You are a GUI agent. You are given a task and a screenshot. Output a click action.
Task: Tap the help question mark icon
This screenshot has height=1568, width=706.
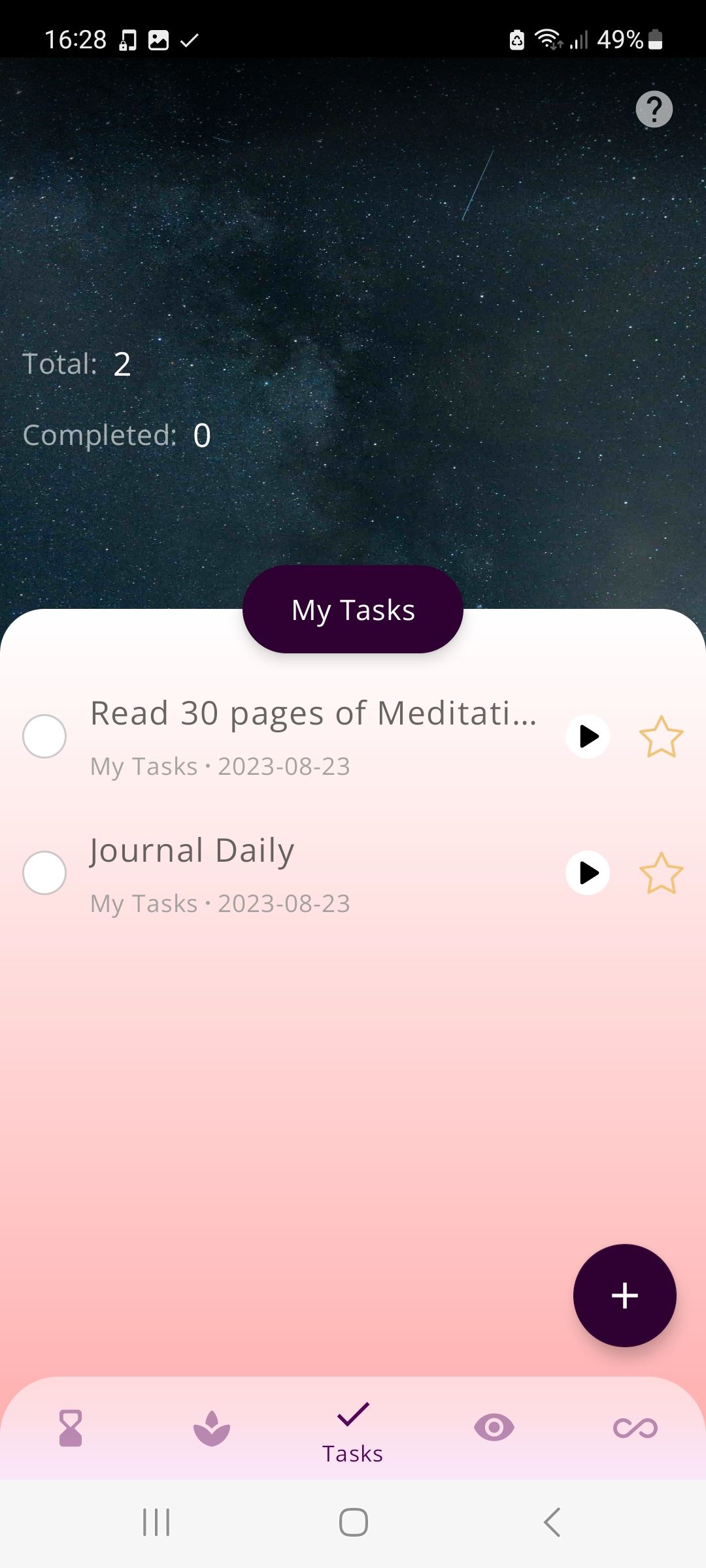tap(653, 109)
